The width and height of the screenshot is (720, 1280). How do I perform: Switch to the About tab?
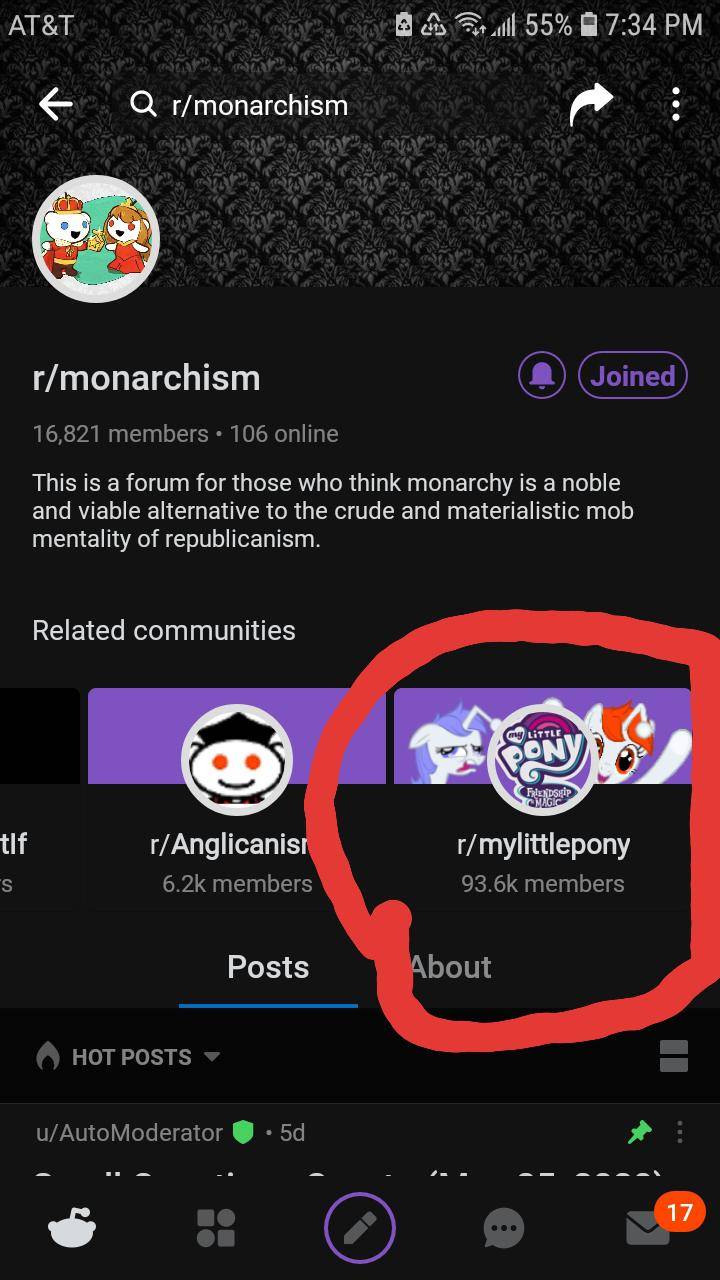click(x=451, y=967)
